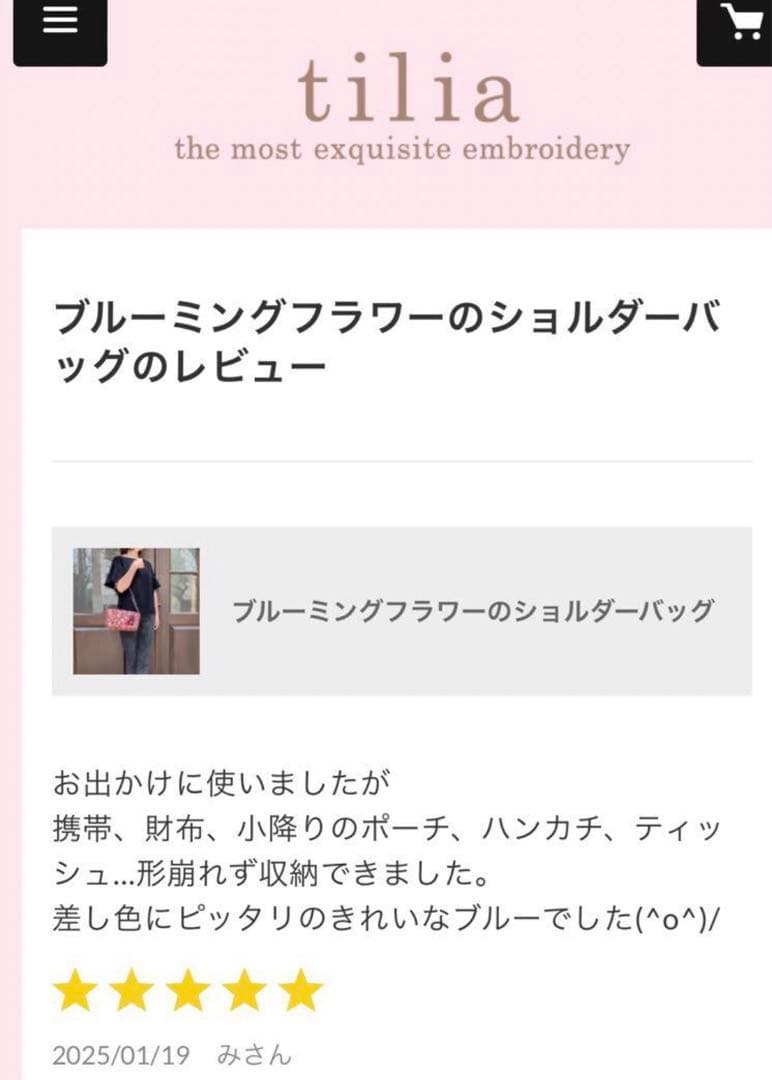The image size is (772, 1080).
Task: Select the second star in the rating row
Action: (130, 989)
